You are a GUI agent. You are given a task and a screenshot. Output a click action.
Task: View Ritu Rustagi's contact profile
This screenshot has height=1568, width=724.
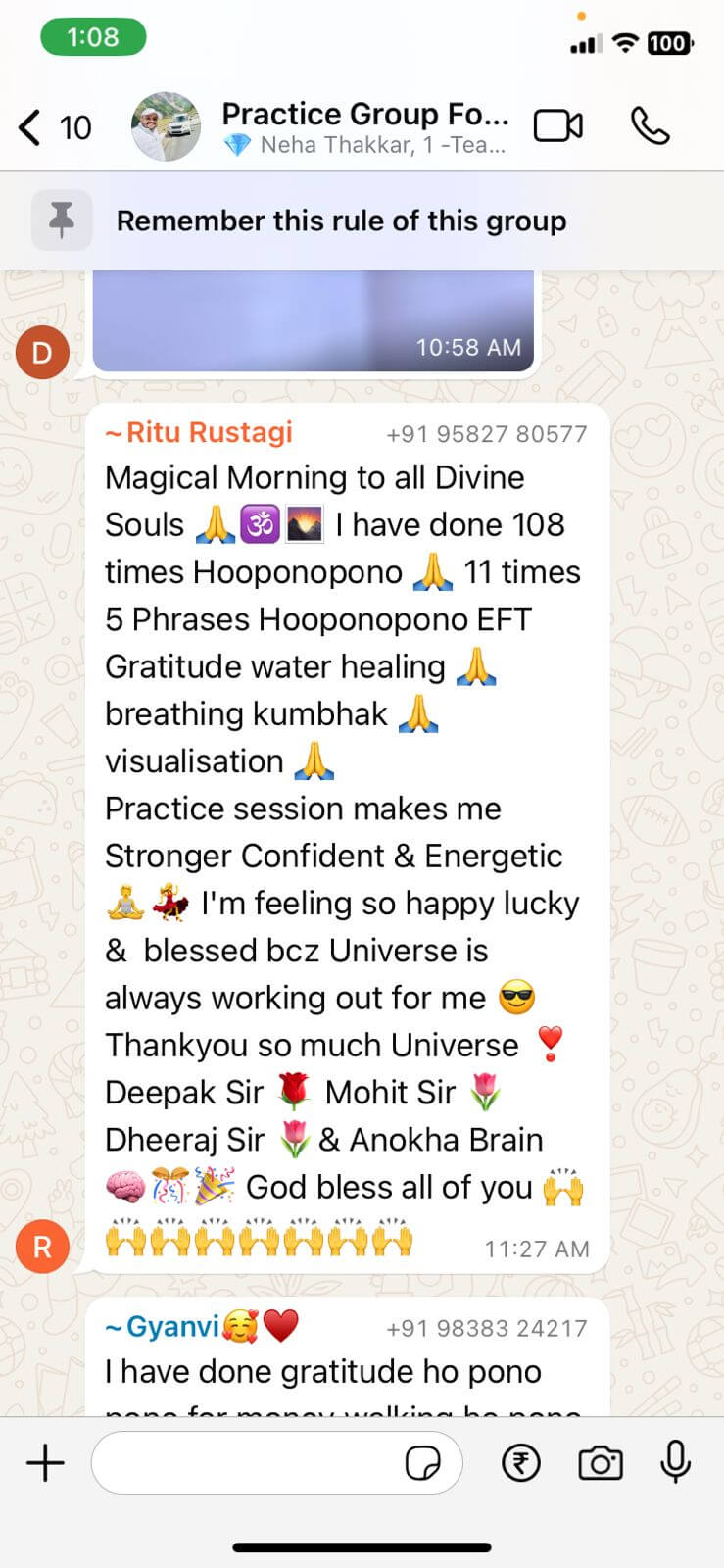(x=209, y=433)
